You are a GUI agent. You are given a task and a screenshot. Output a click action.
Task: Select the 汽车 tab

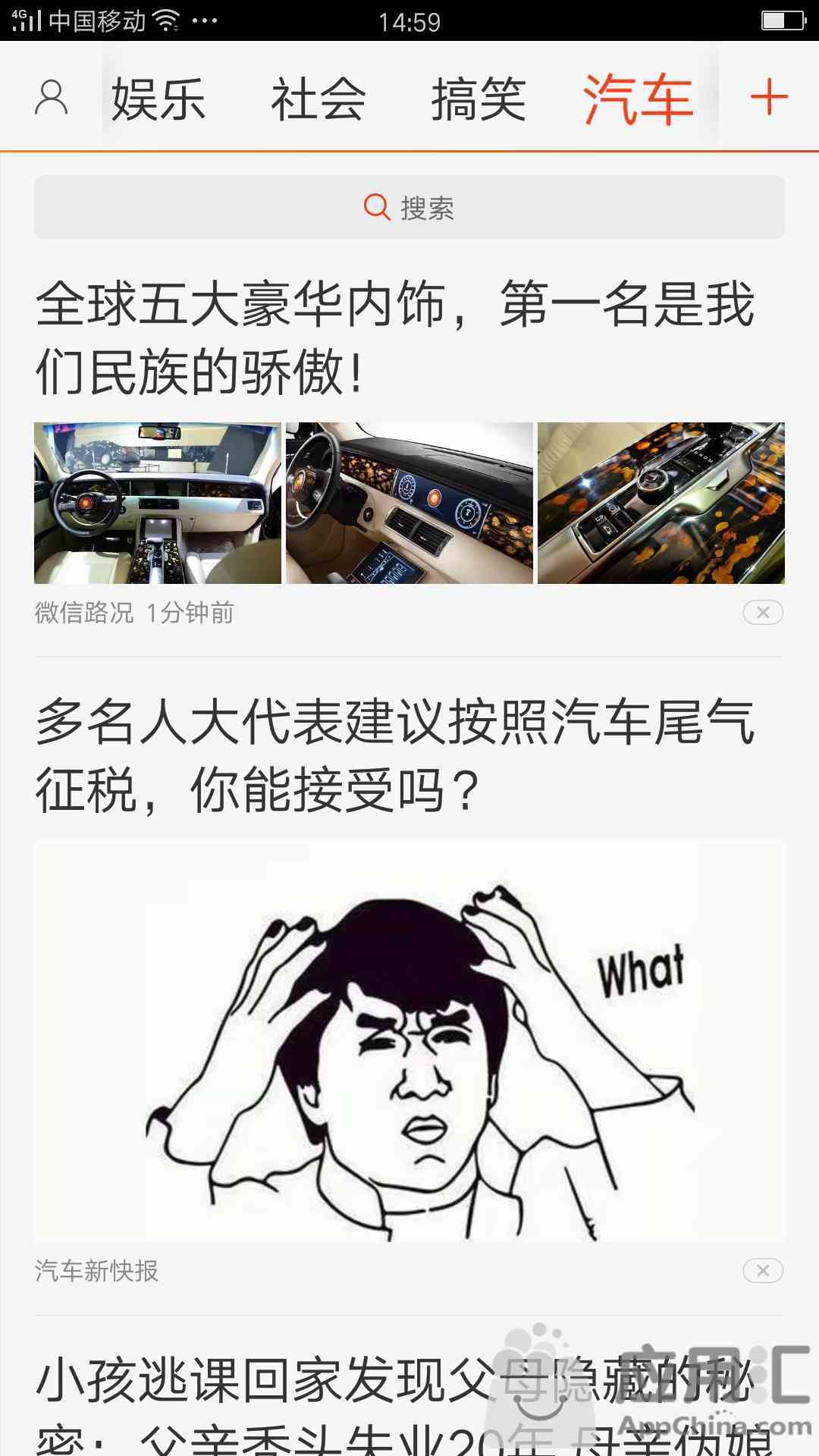pyautogui.click(x=639, y=99)
